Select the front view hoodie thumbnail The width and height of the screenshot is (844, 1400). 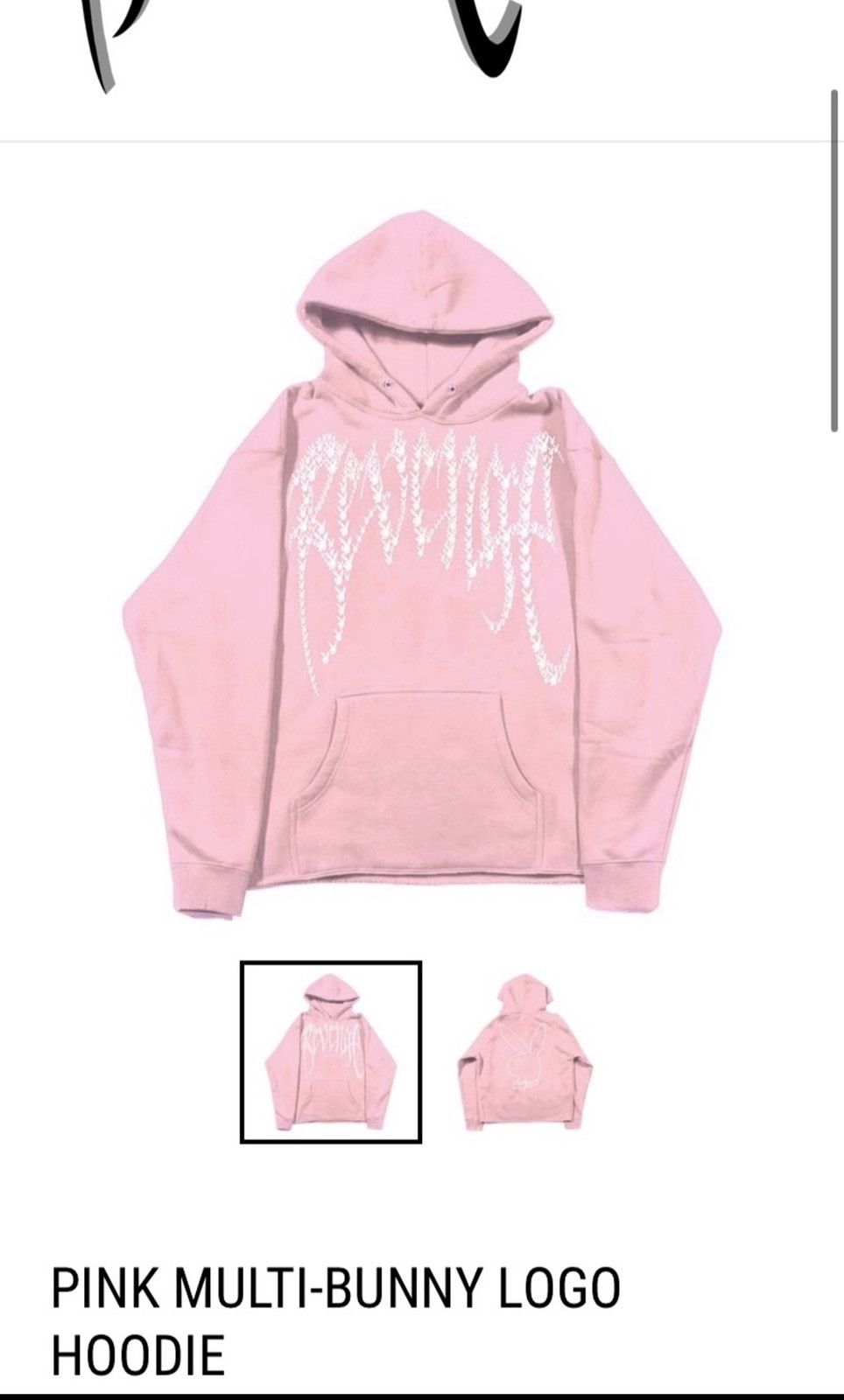(331, 1052)
